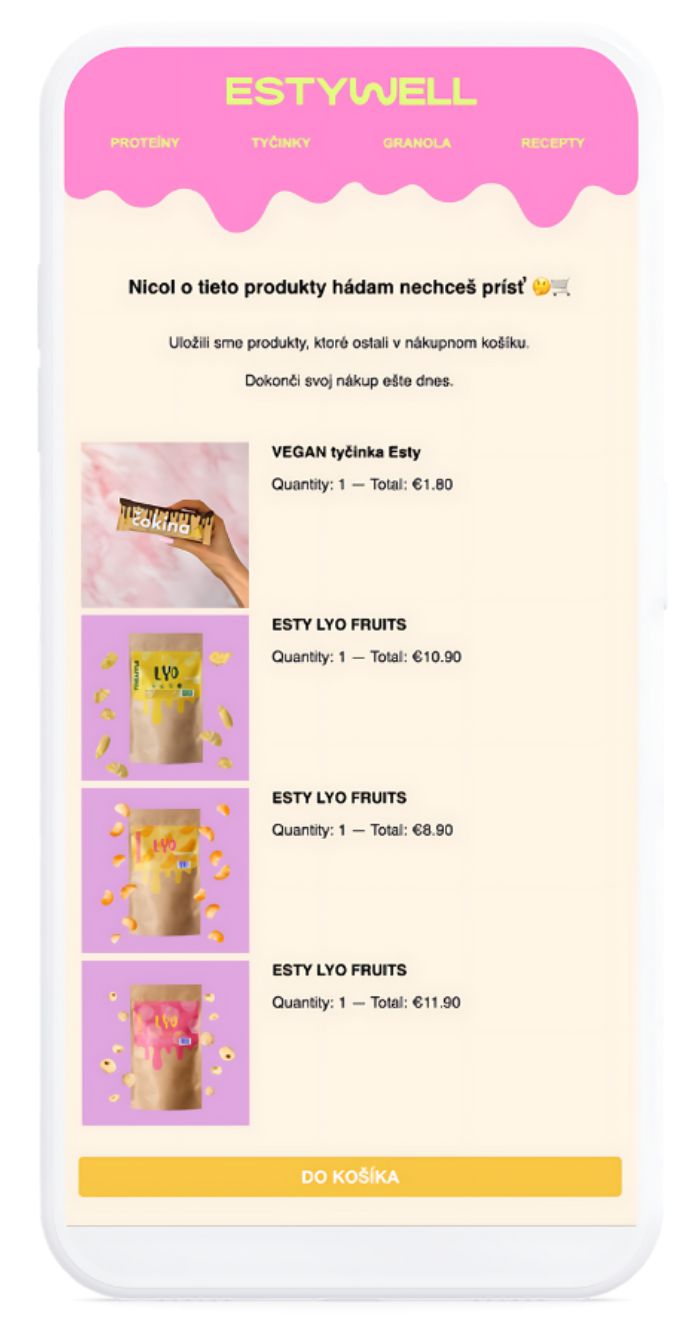Visit the RECEPTY page
This screenshot has width=690, height=1335.
pos(552,143)
